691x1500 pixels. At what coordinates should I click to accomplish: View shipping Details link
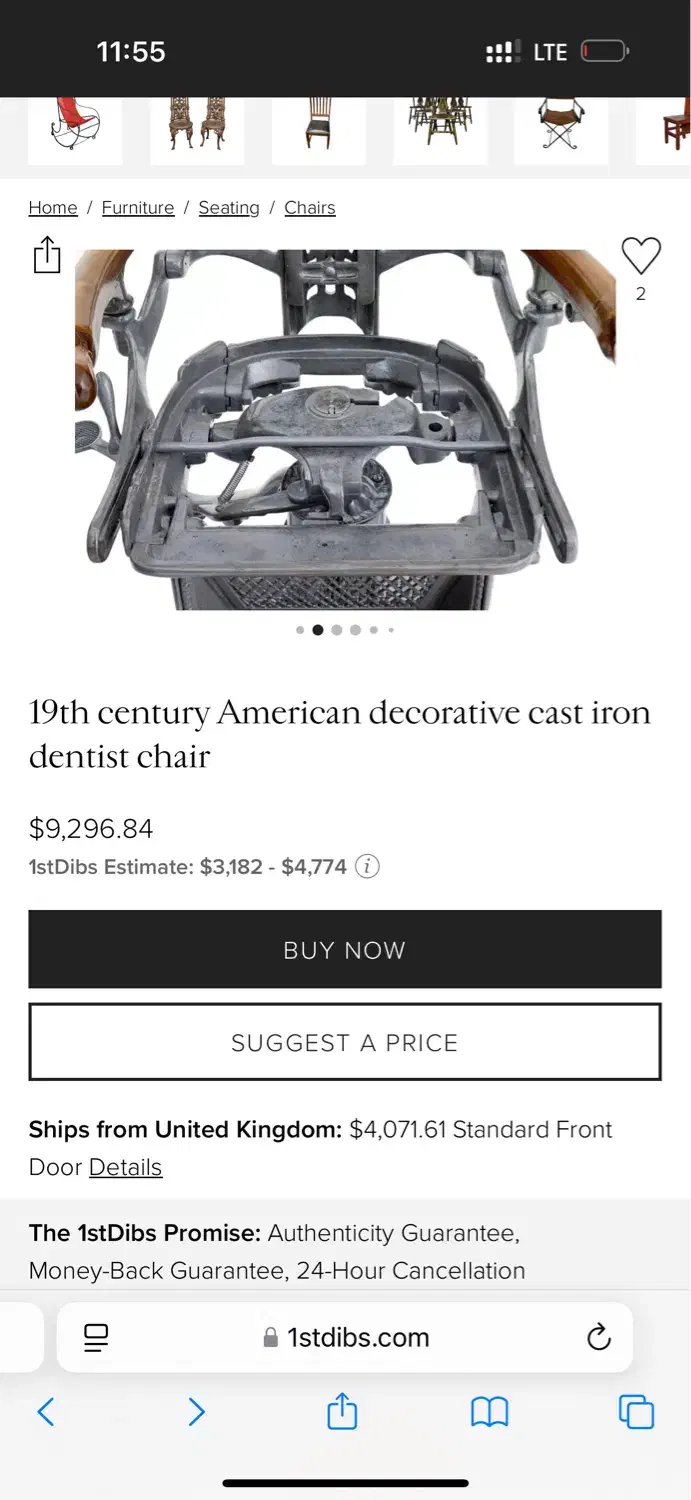pyautogui.click(x=125, y=1167)
